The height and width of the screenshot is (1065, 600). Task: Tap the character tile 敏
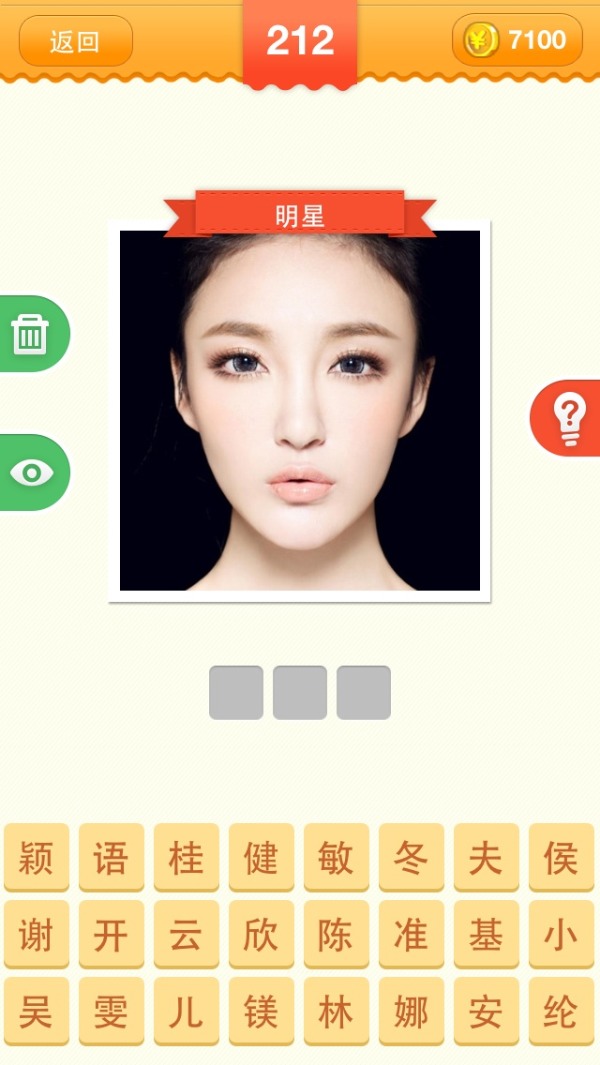(x=336, y=857)
